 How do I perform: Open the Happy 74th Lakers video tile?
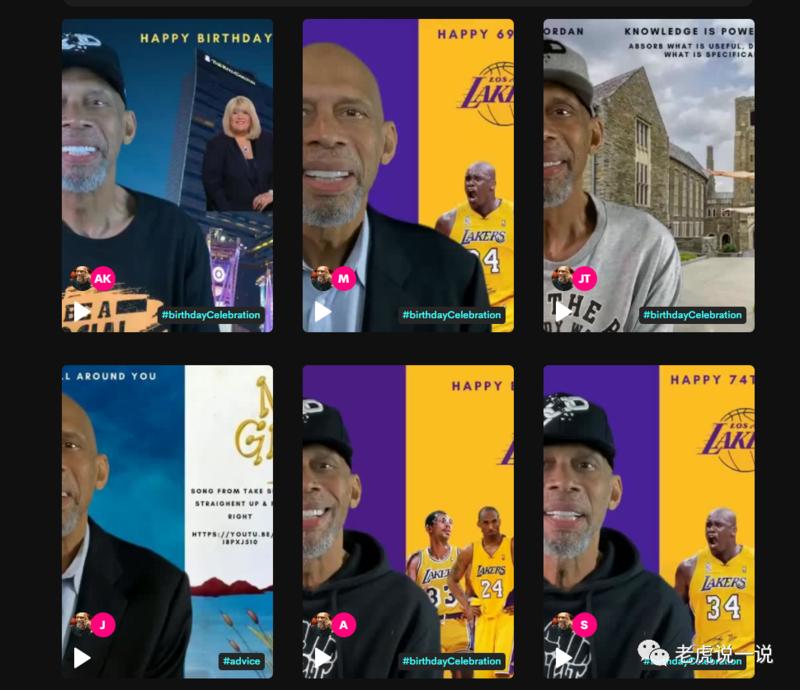tap(650, 500)
